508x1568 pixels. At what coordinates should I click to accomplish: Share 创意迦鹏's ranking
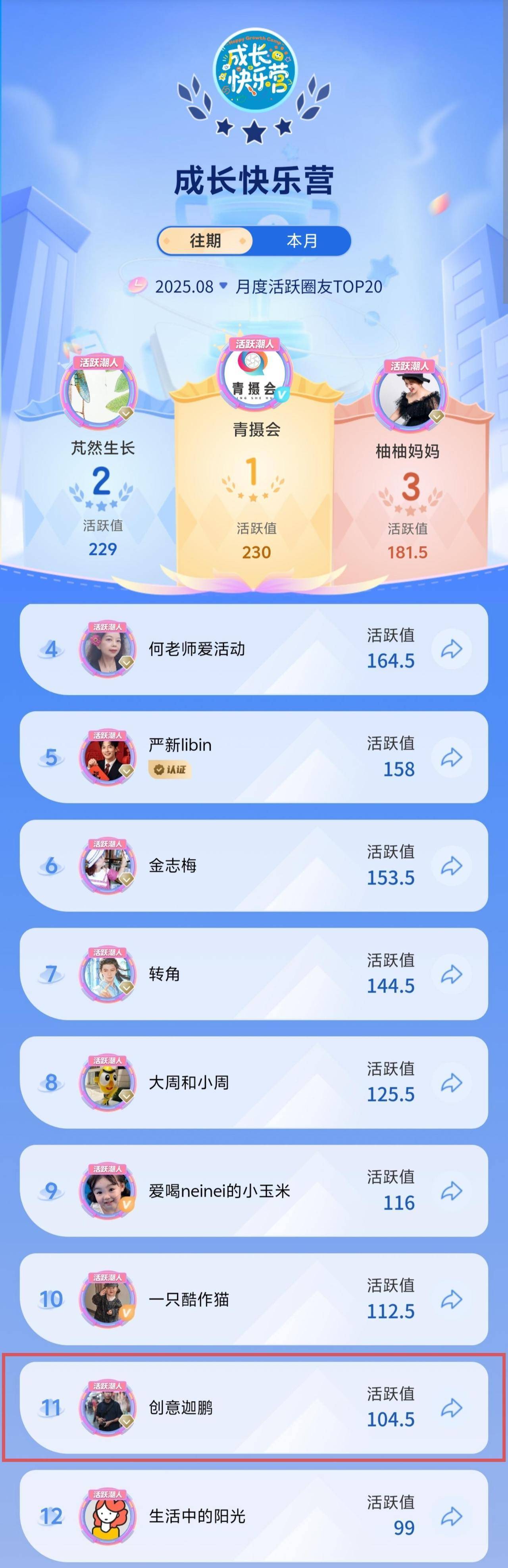click(451, 1408)
